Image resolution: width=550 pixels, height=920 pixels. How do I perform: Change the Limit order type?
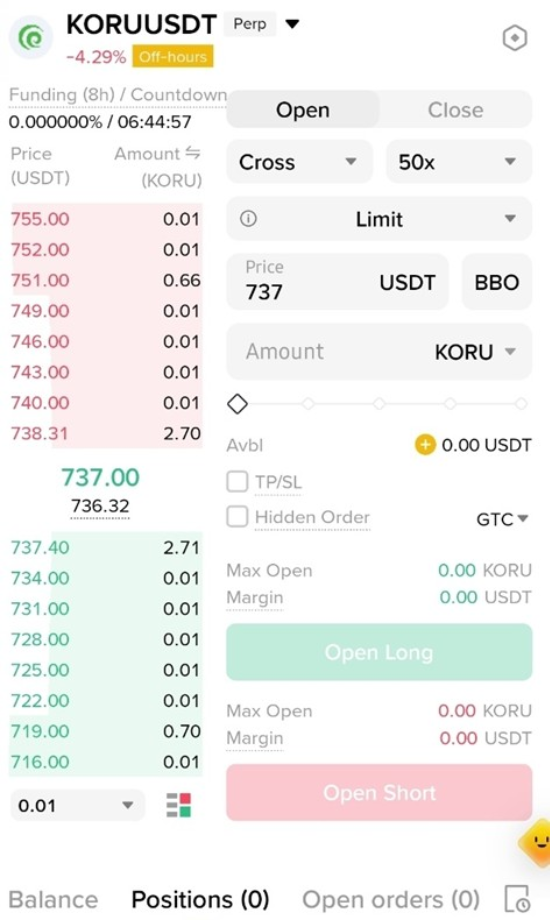[x=379, y=219]
